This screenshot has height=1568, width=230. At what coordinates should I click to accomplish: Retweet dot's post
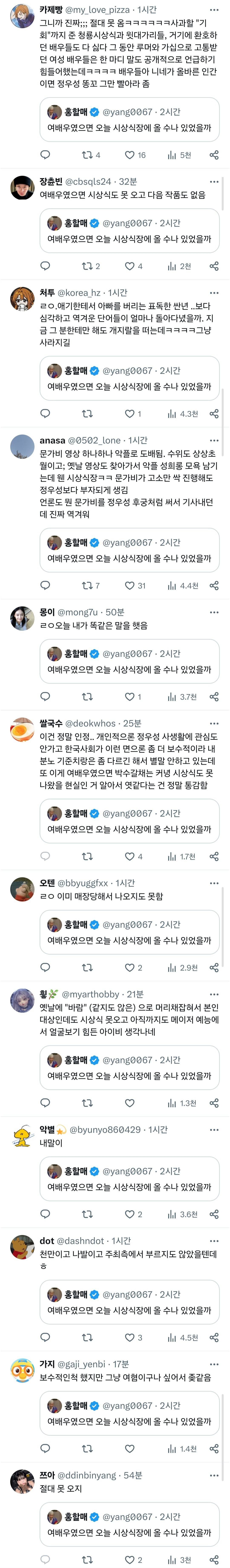point(87,1338)
